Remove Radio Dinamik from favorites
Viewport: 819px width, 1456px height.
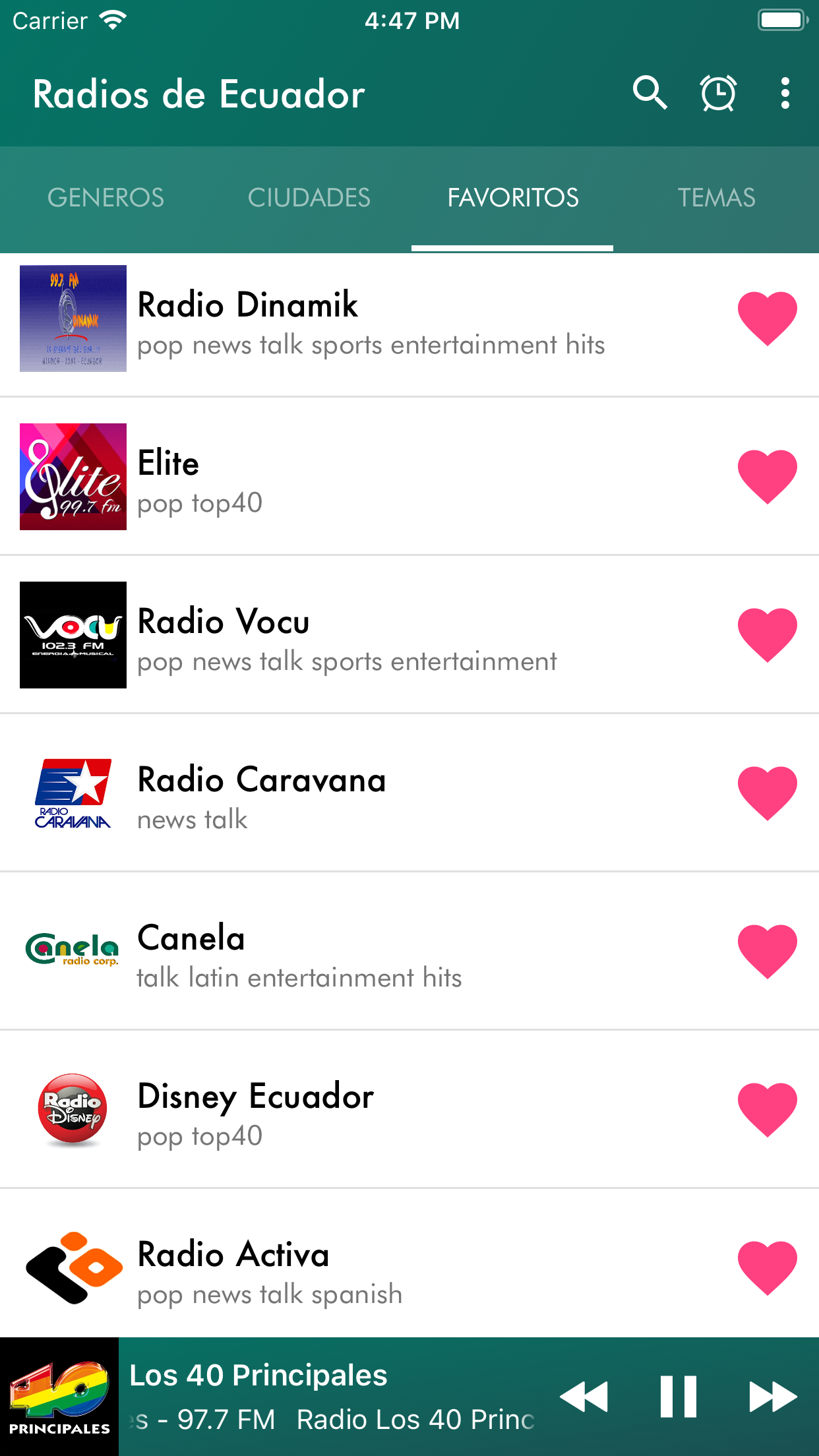point(767,318)
